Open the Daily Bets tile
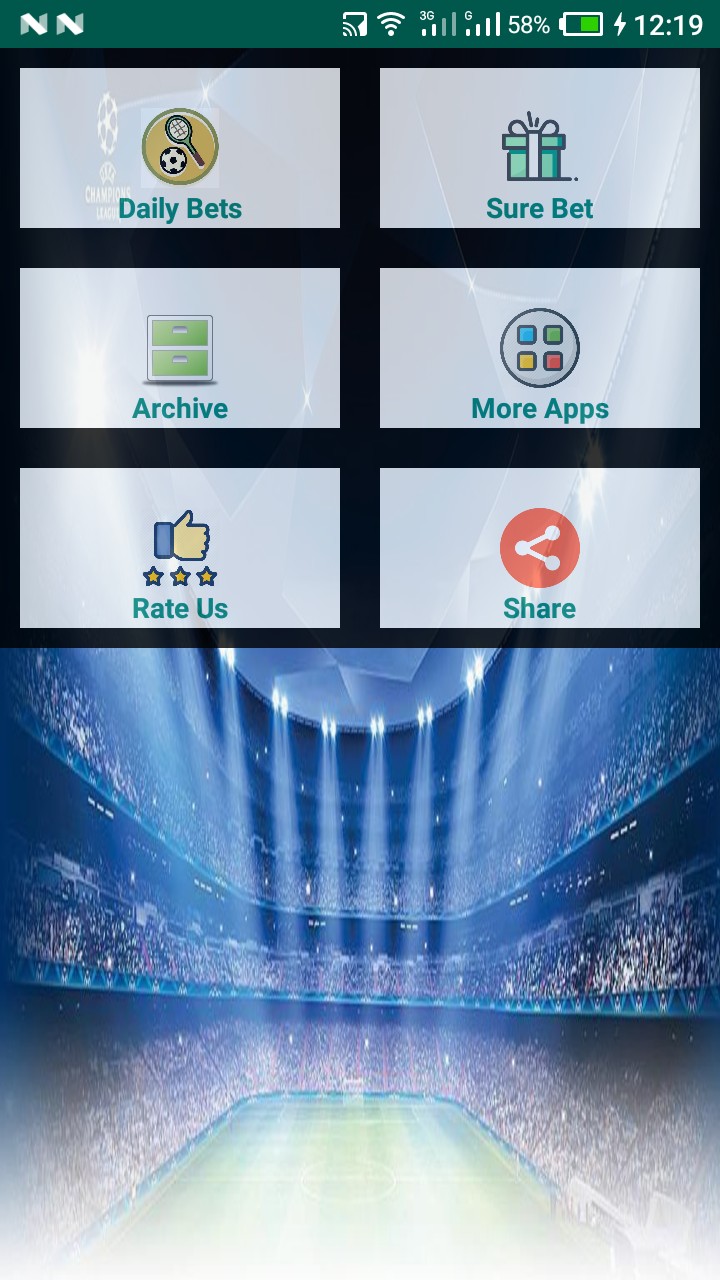Viewport: 720px width, 1280px height. coord(180,148)
